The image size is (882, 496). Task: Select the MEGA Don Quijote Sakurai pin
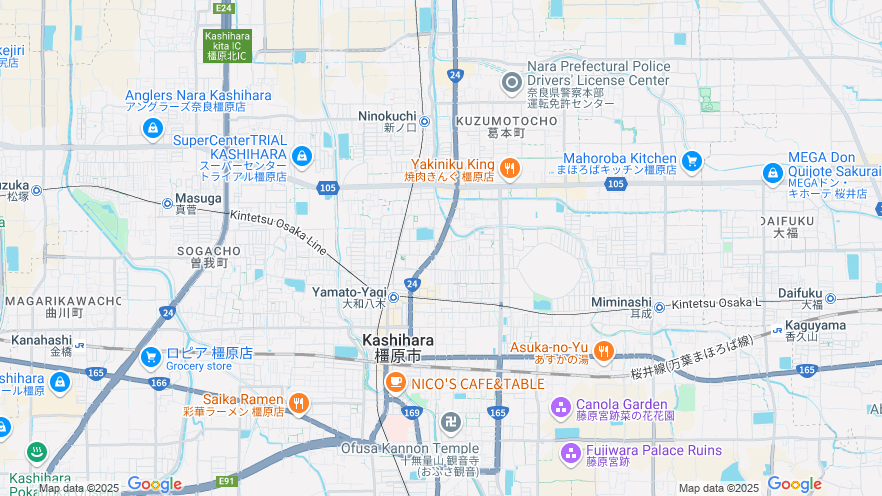(x=772, y=174)
